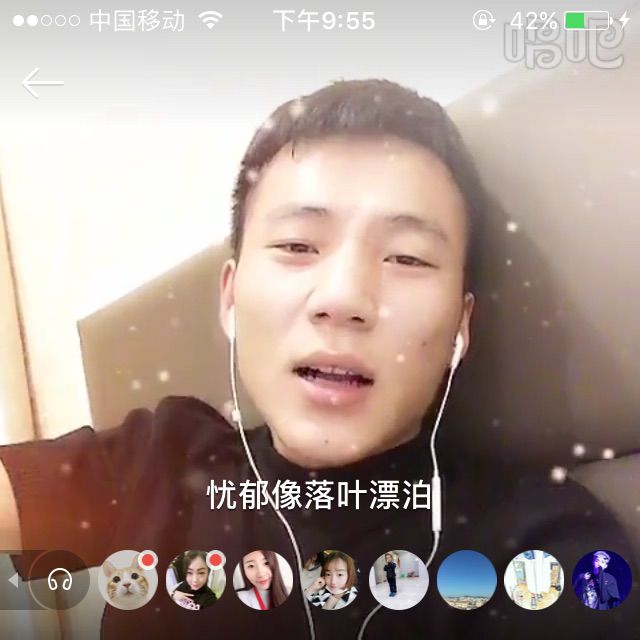Screen dimensions: 640x640
Task: Open the blue sky avatar
Action: pyautogui.click(x=467, y=580)
